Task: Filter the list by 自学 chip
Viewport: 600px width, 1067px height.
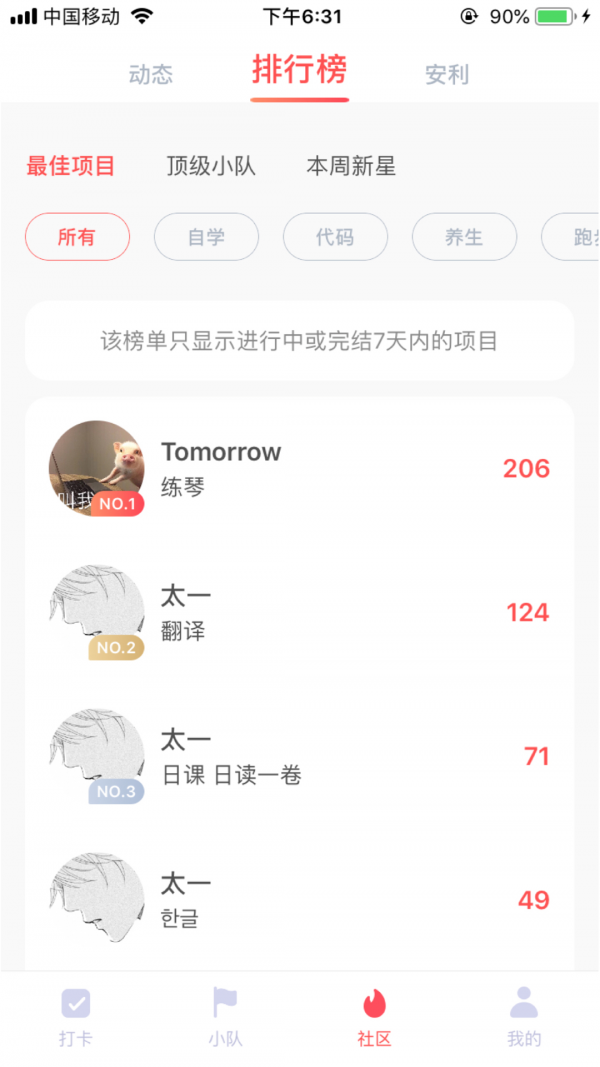Action: pyautogui.click(x=206, y=237)
